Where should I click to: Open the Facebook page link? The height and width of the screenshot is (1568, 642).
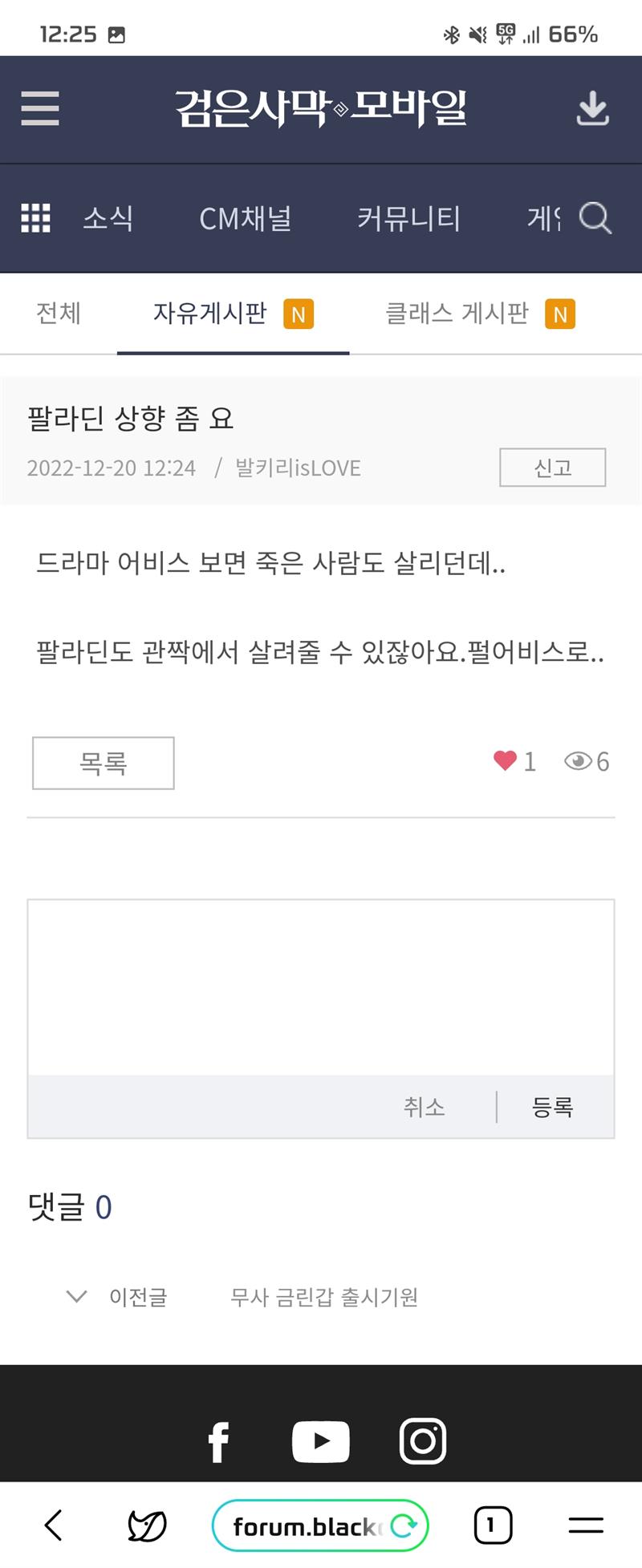[x=218, y=1442]
